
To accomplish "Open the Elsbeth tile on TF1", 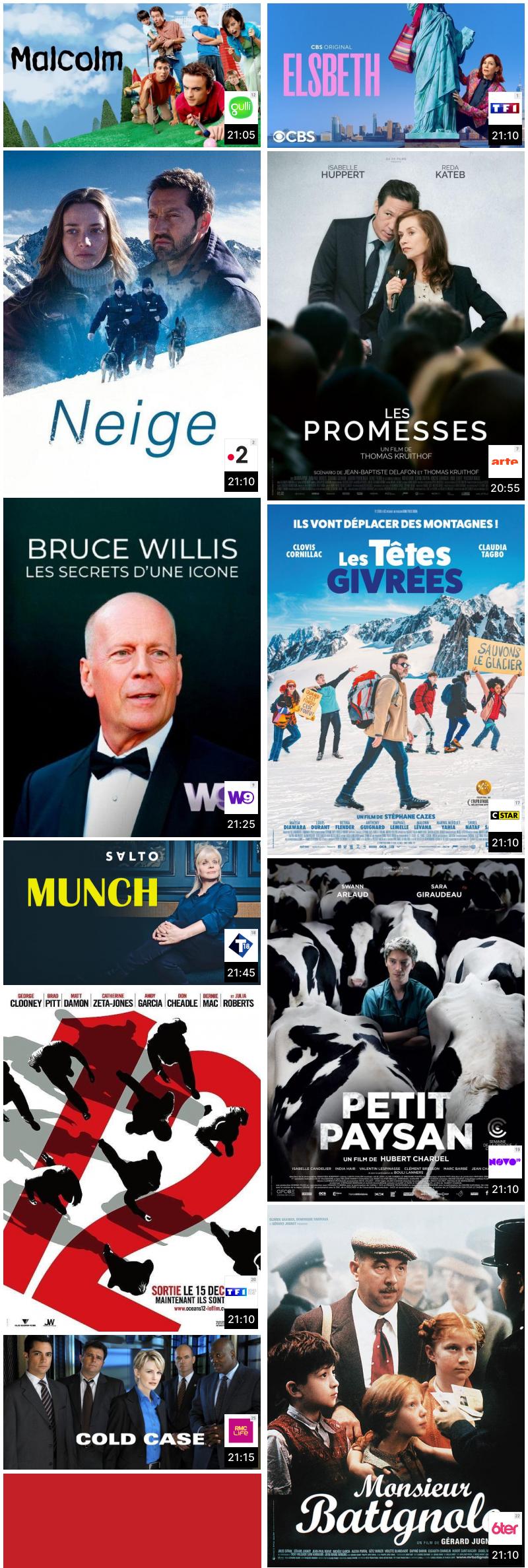I will coord(396,75).
